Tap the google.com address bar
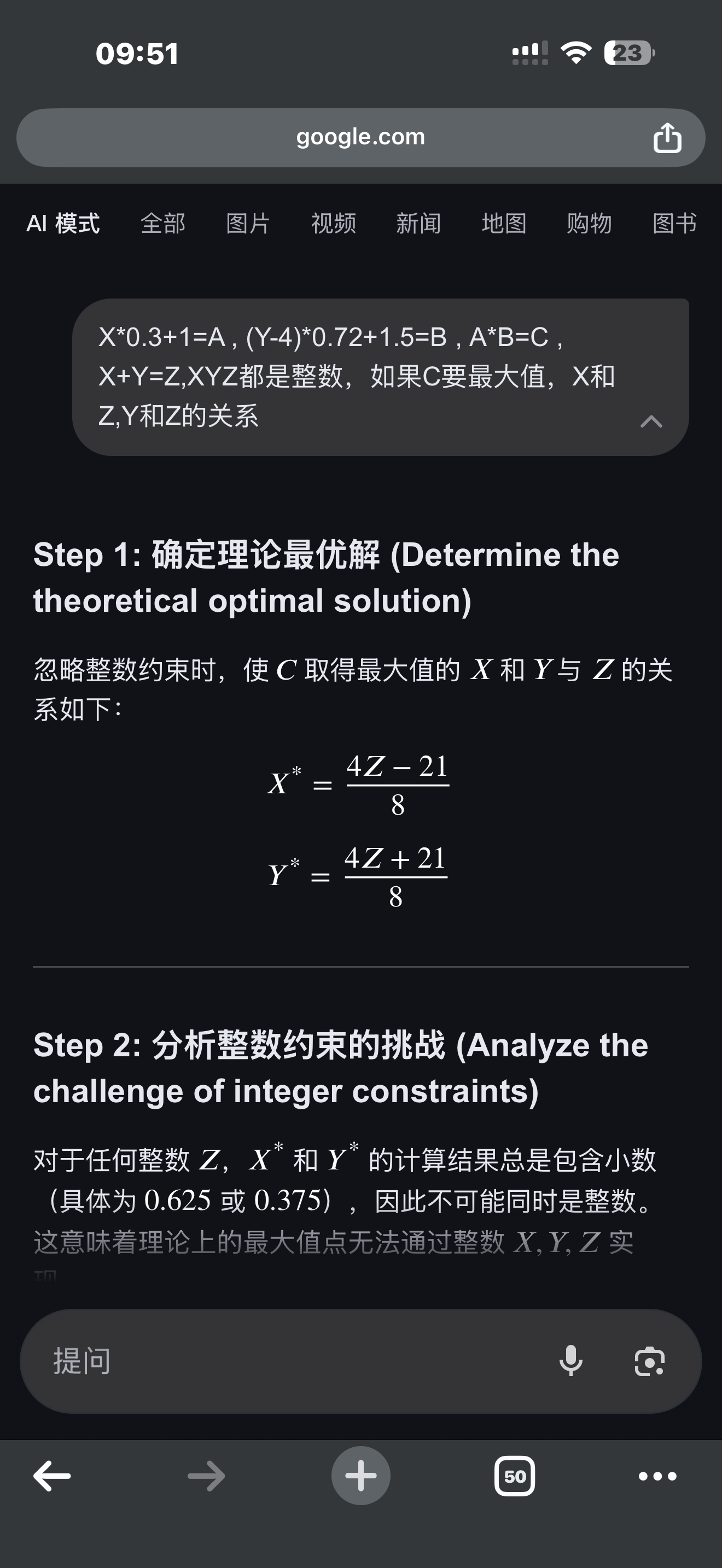The image size is (722, 1568). click(x=360, y=137)
